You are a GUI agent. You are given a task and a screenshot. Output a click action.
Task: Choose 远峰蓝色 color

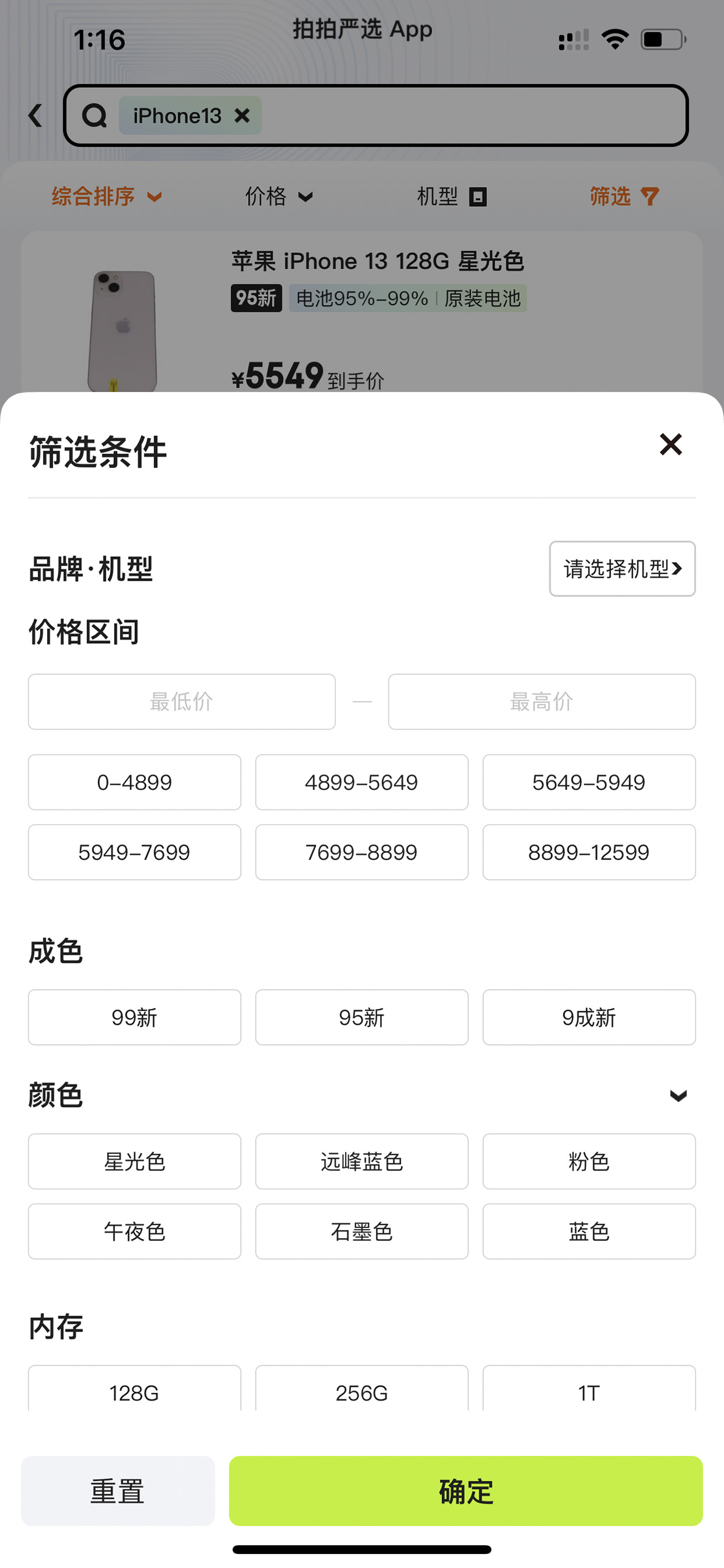click(361, 1161)
